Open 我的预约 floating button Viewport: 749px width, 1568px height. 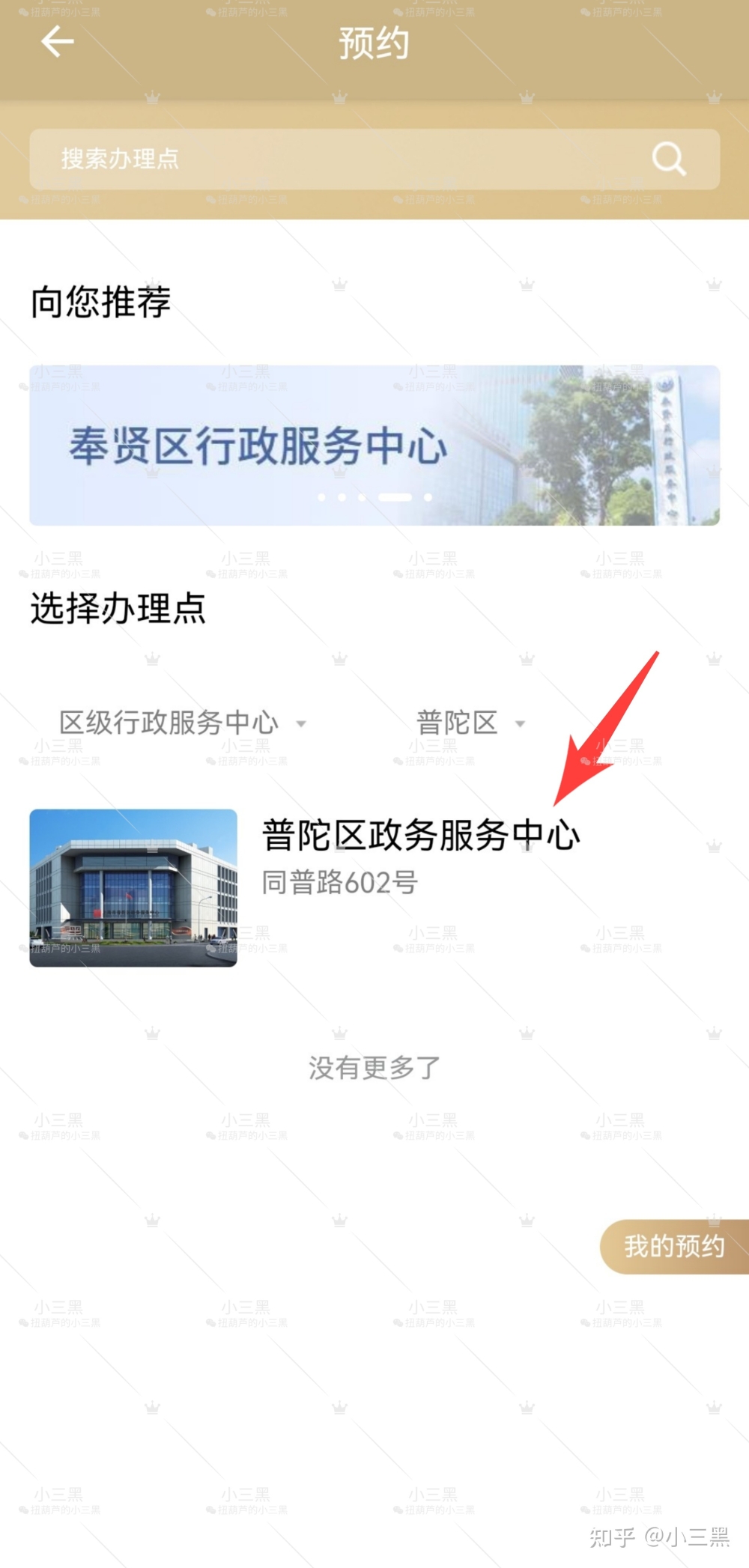(674, 1246)
